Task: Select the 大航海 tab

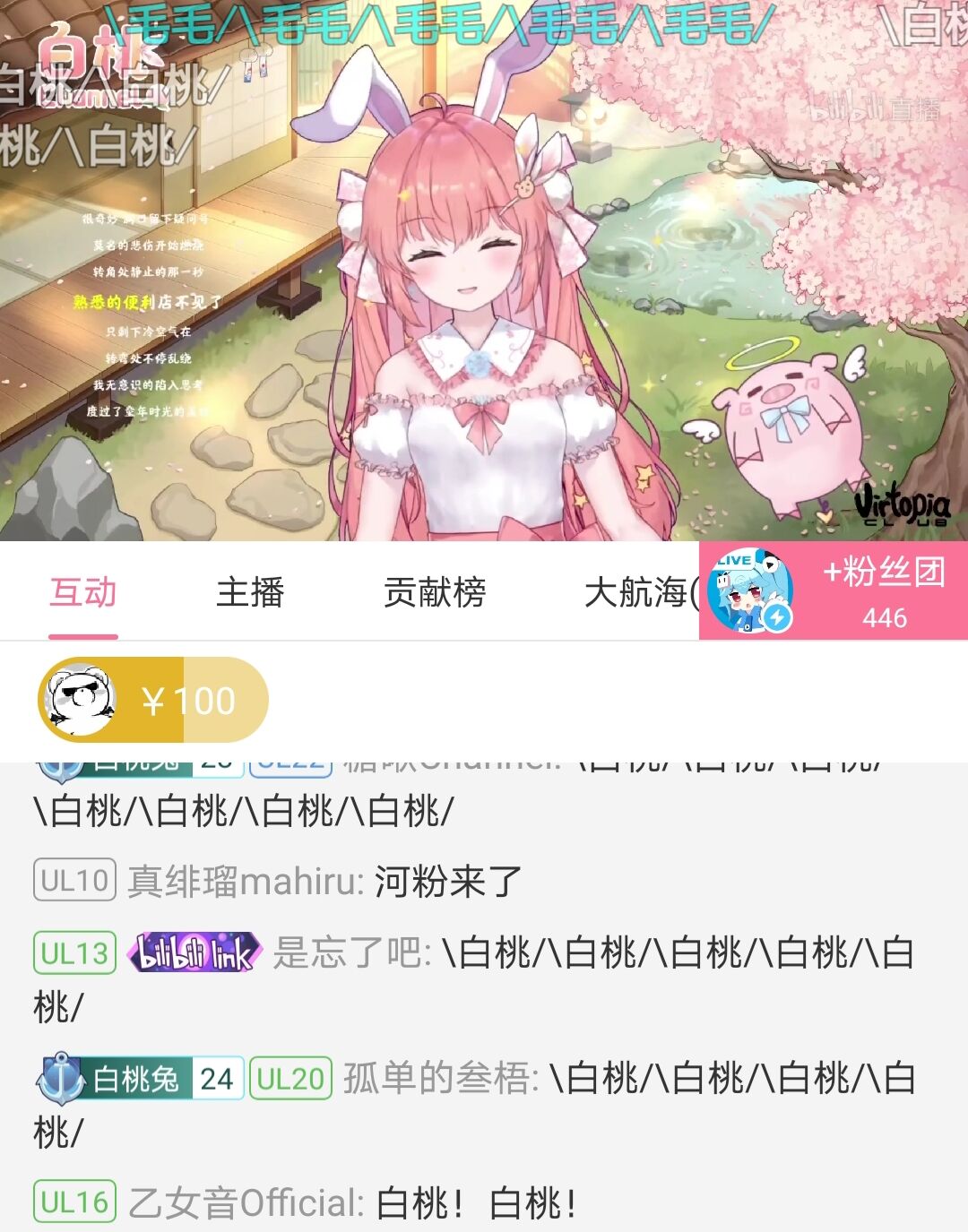Action: (x=636, y=593)
